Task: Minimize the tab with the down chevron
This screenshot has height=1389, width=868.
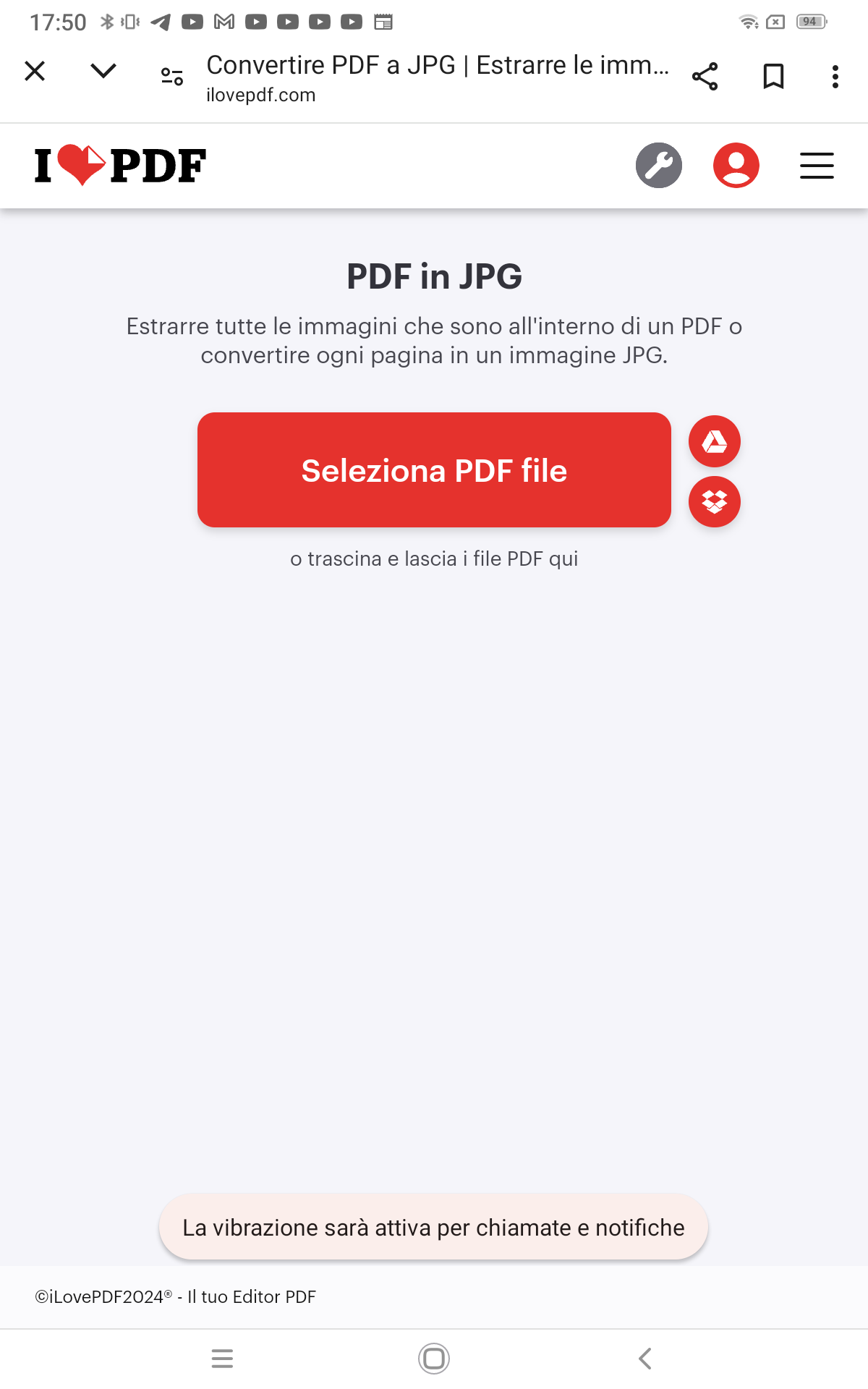Action: pyautogui.click(x=103, y=71)
